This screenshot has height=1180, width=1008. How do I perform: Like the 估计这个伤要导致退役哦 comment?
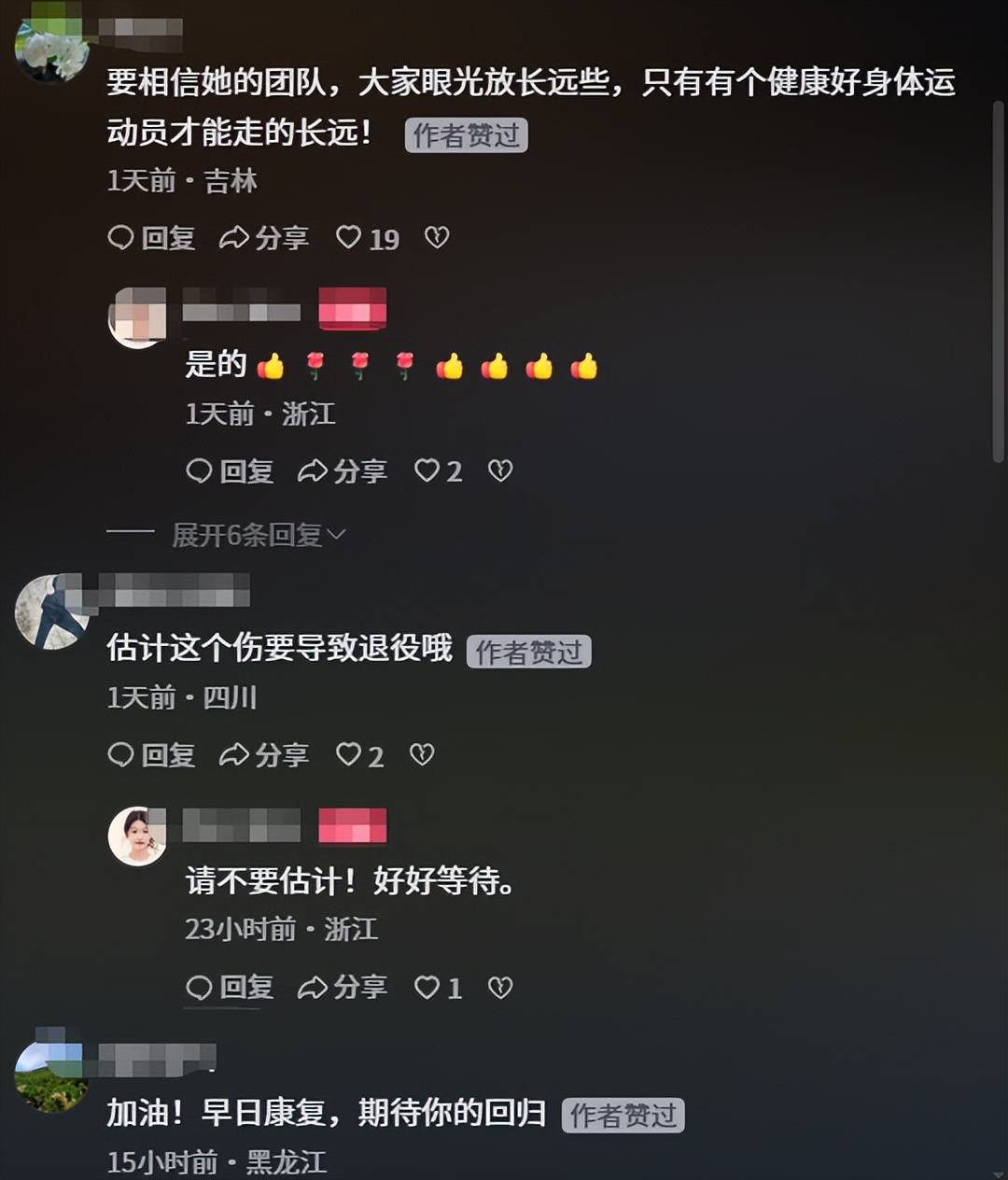click(x=349, y=754)
